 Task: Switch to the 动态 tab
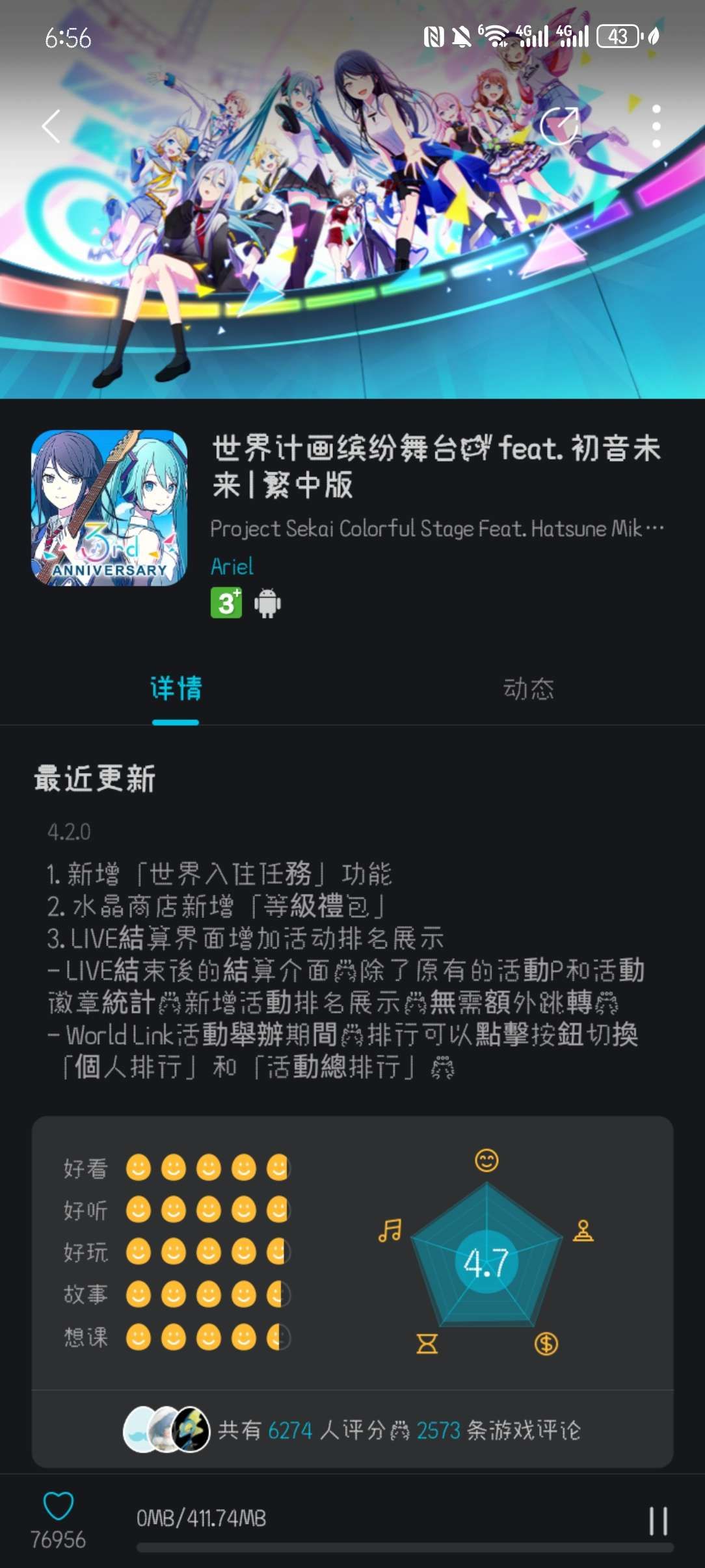[x=528, y=689]
